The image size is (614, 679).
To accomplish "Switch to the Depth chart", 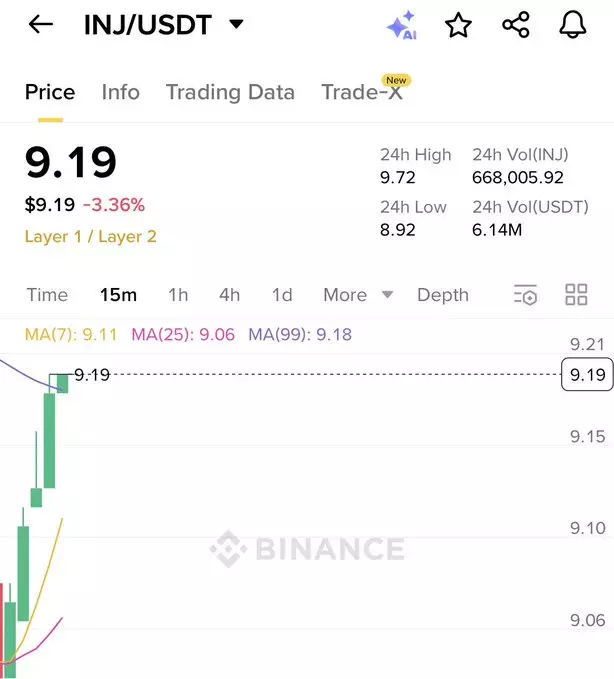I will pos(443,295).
